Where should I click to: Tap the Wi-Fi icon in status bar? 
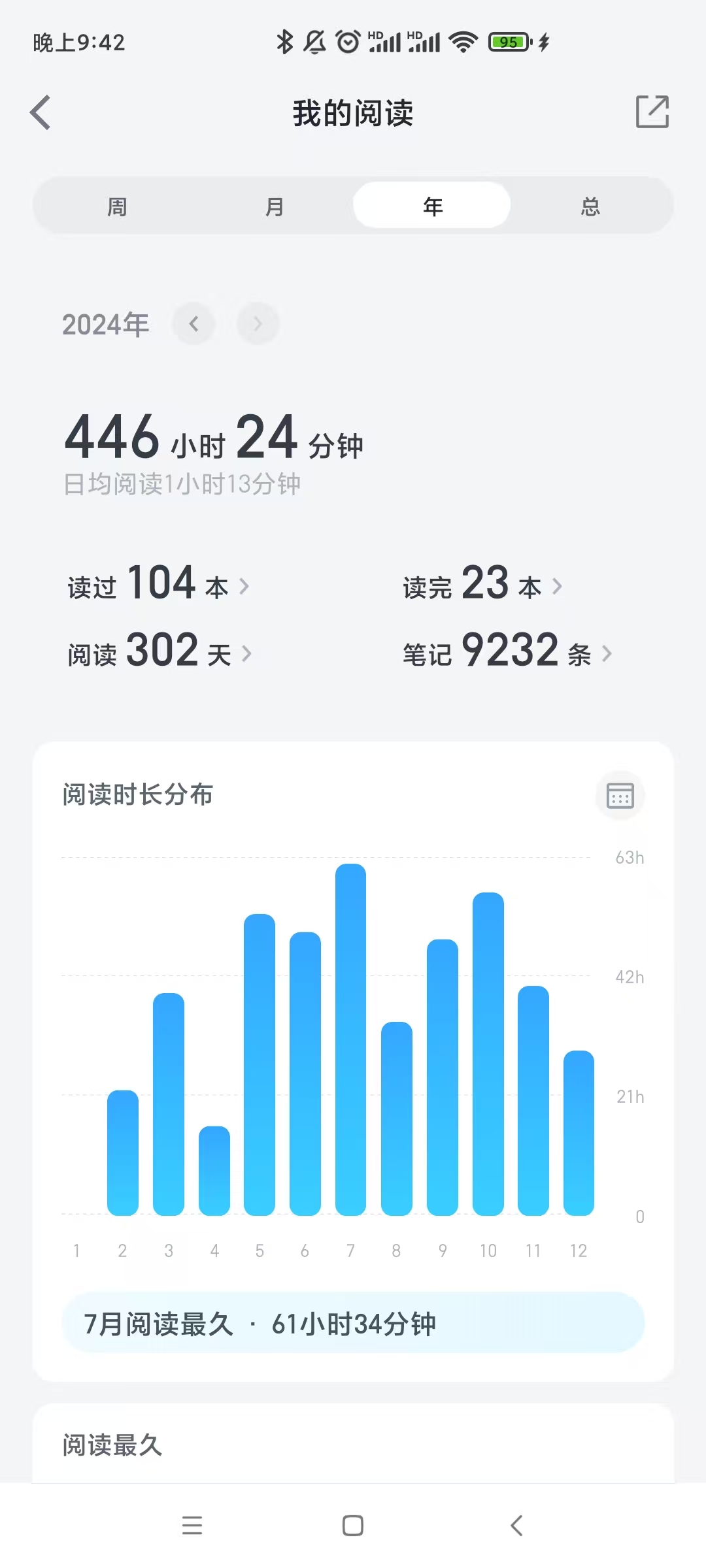(x=465, y=41)
